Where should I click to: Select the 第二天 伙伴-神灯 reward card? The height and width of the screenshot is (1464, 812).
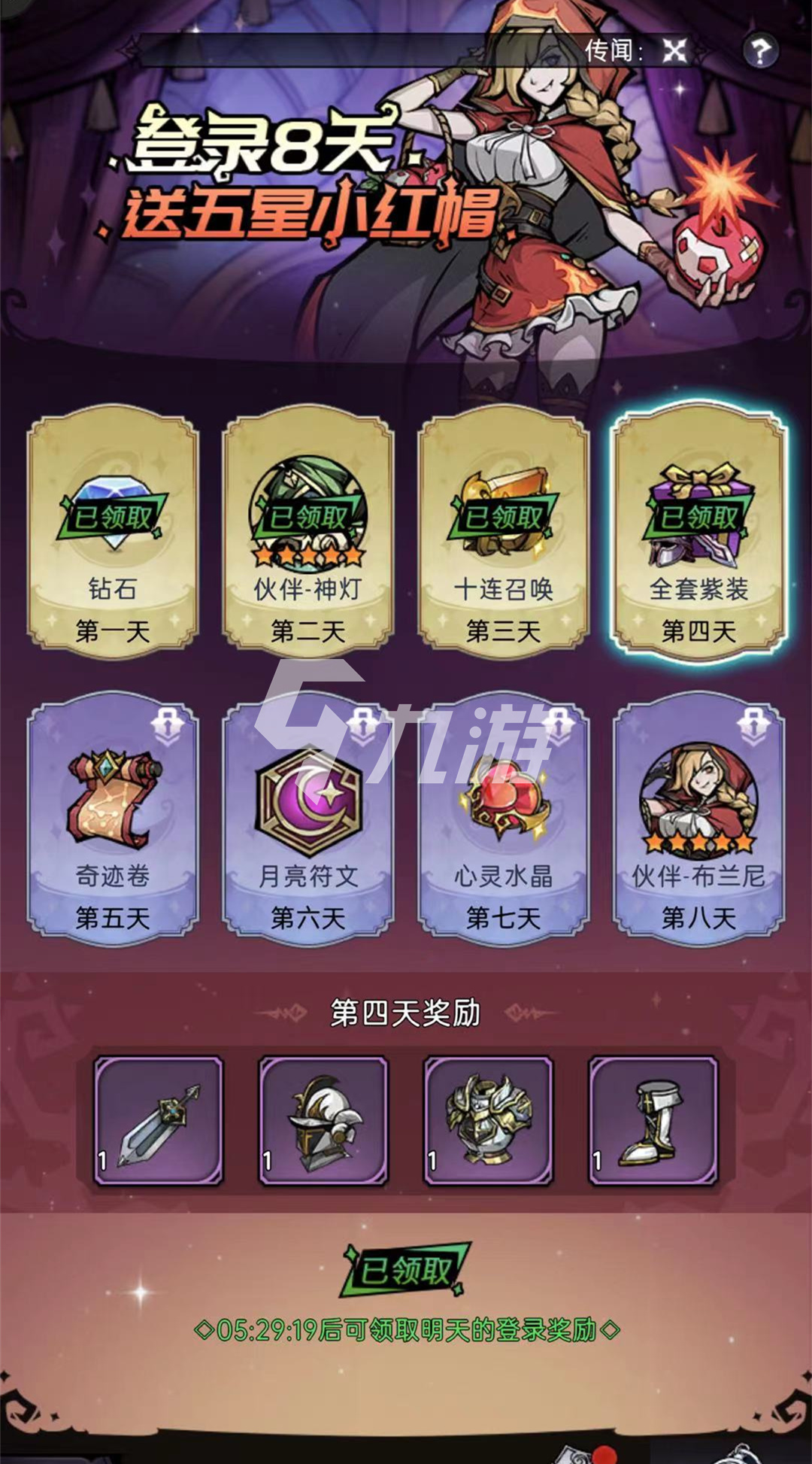pyautogui.click(x=308, y=531)
